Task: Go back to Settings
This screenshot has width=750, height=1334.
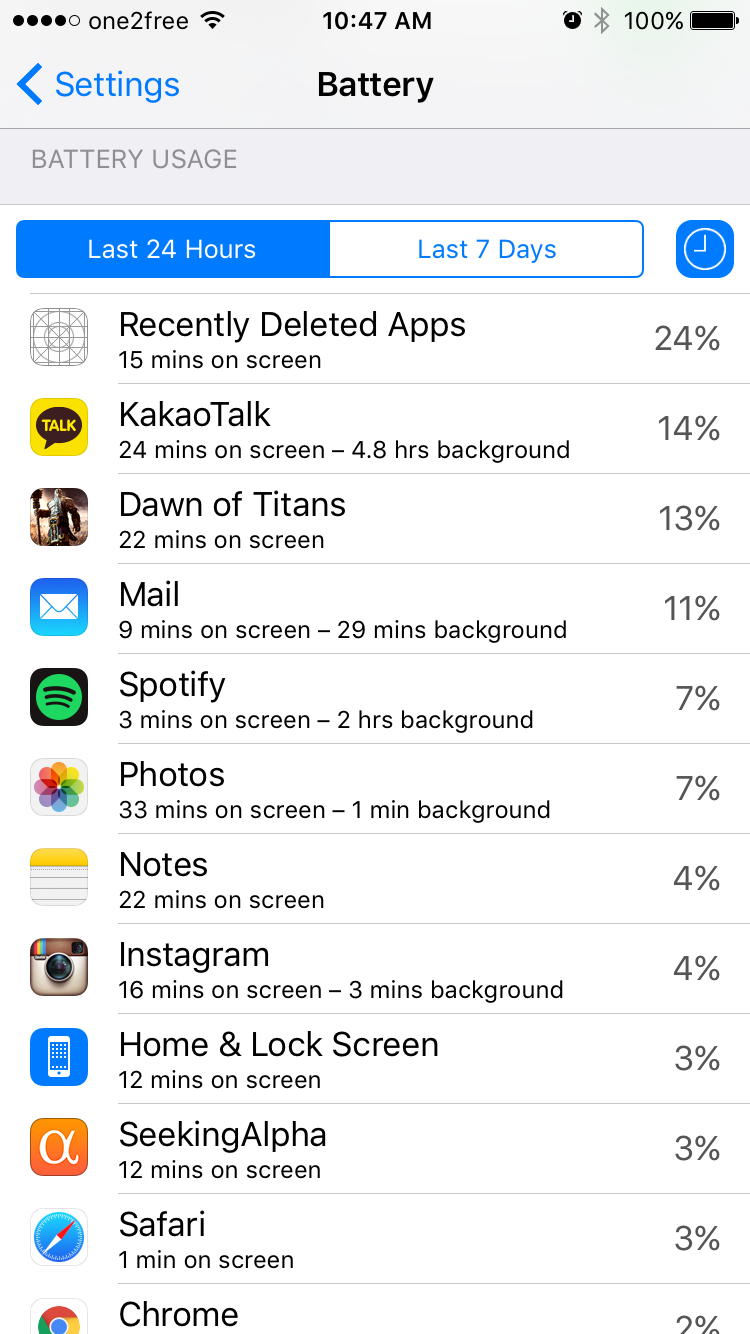Action: pyautogui.click(x=98, y=85)
